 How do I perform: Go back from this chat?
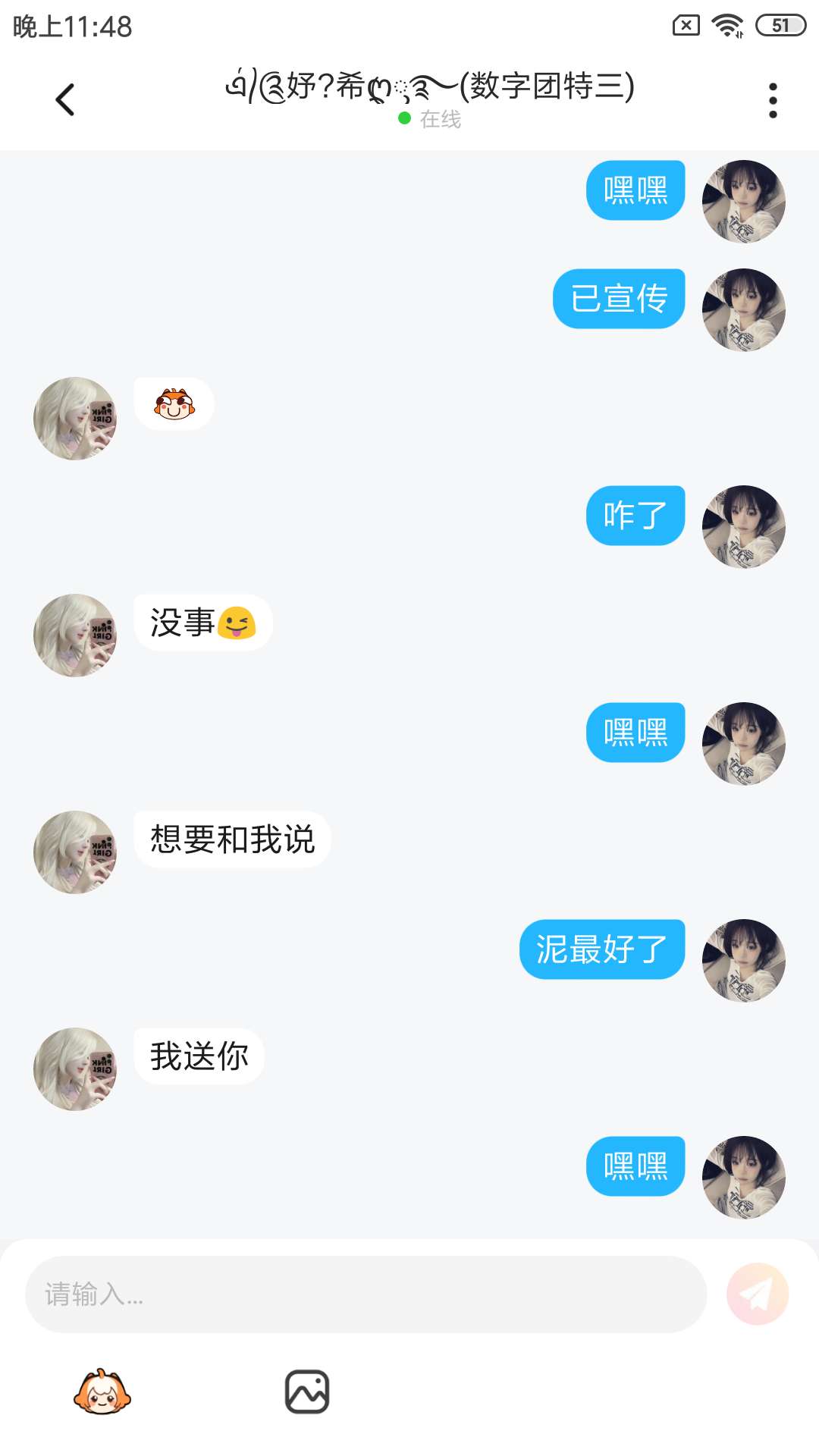(65, 99)
